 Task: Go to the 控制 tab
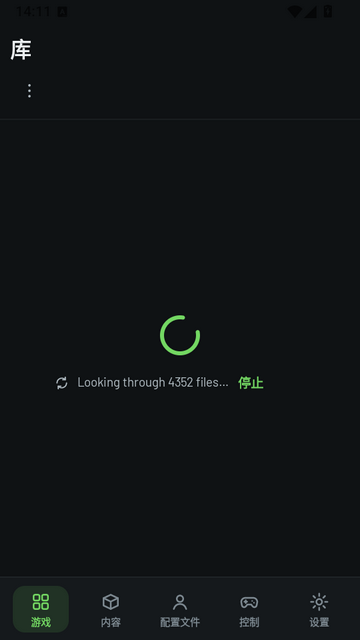pyautogui.click(x=249, y=609)
